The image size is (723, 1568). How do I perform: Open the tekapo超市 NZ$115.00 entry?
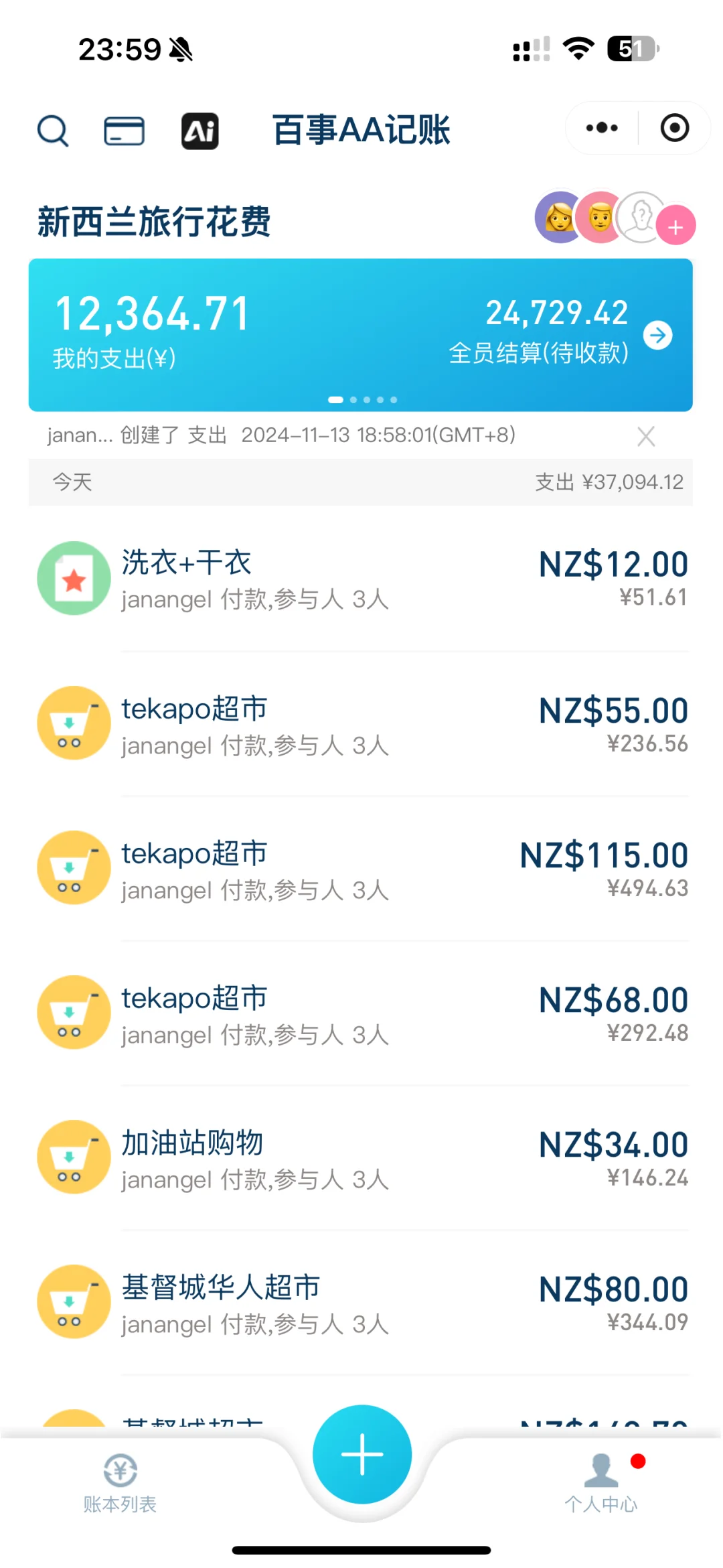[361, 869]
